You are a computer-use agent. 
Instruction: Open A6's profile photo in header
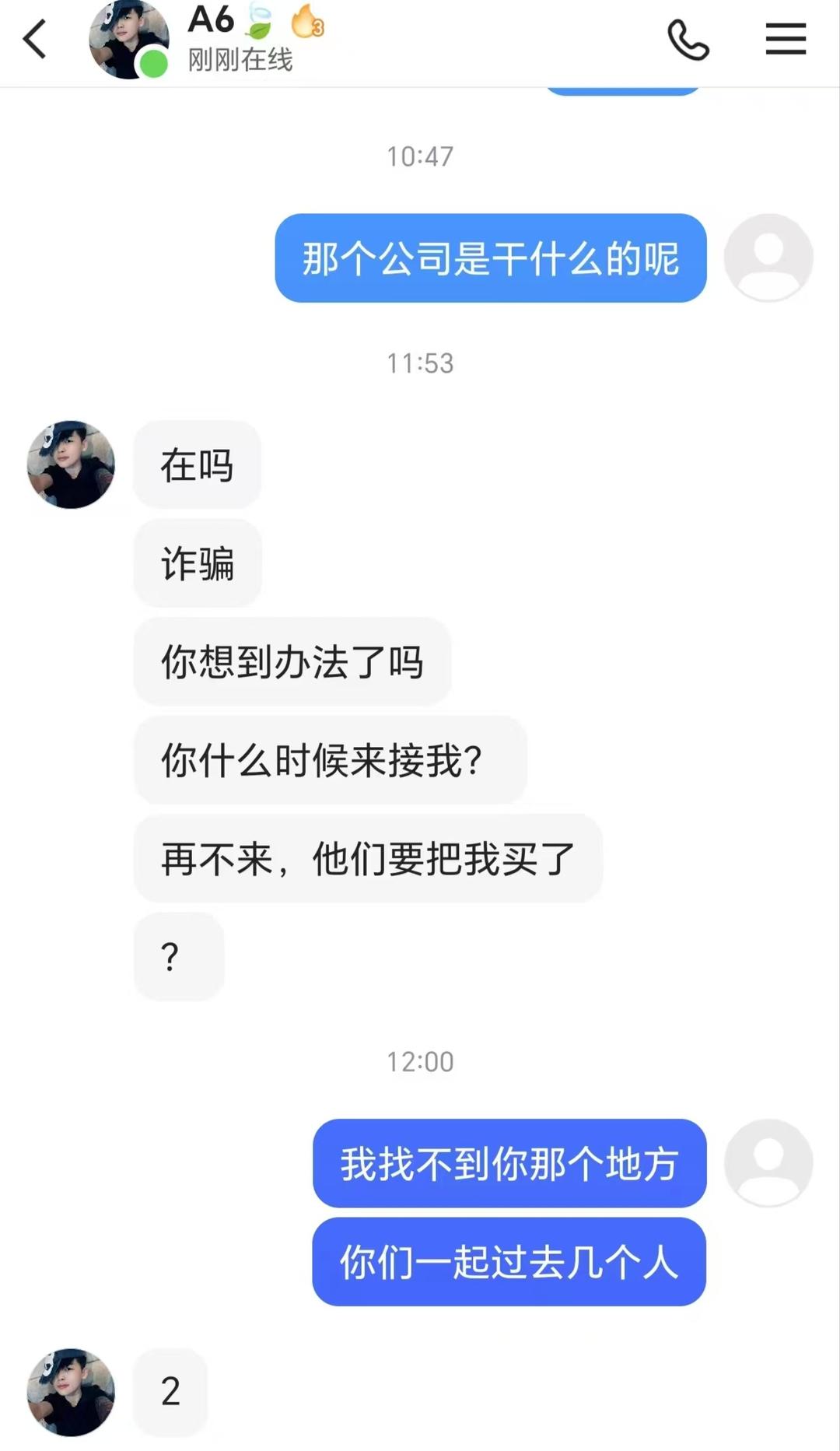coord(128,40)
